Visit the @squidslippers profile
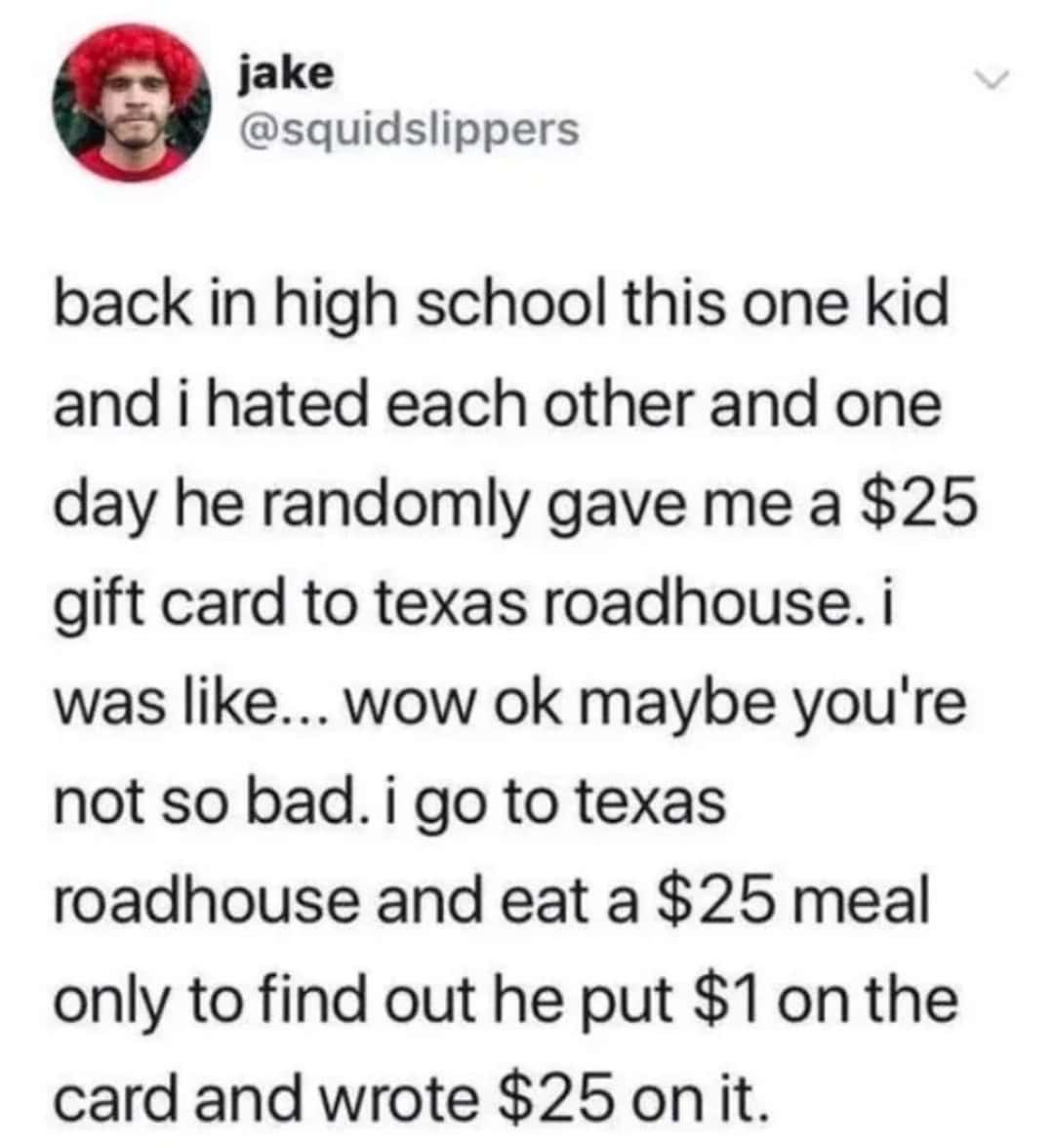This screenshot has height=1148, width=1054. click(x=410, y=127)
